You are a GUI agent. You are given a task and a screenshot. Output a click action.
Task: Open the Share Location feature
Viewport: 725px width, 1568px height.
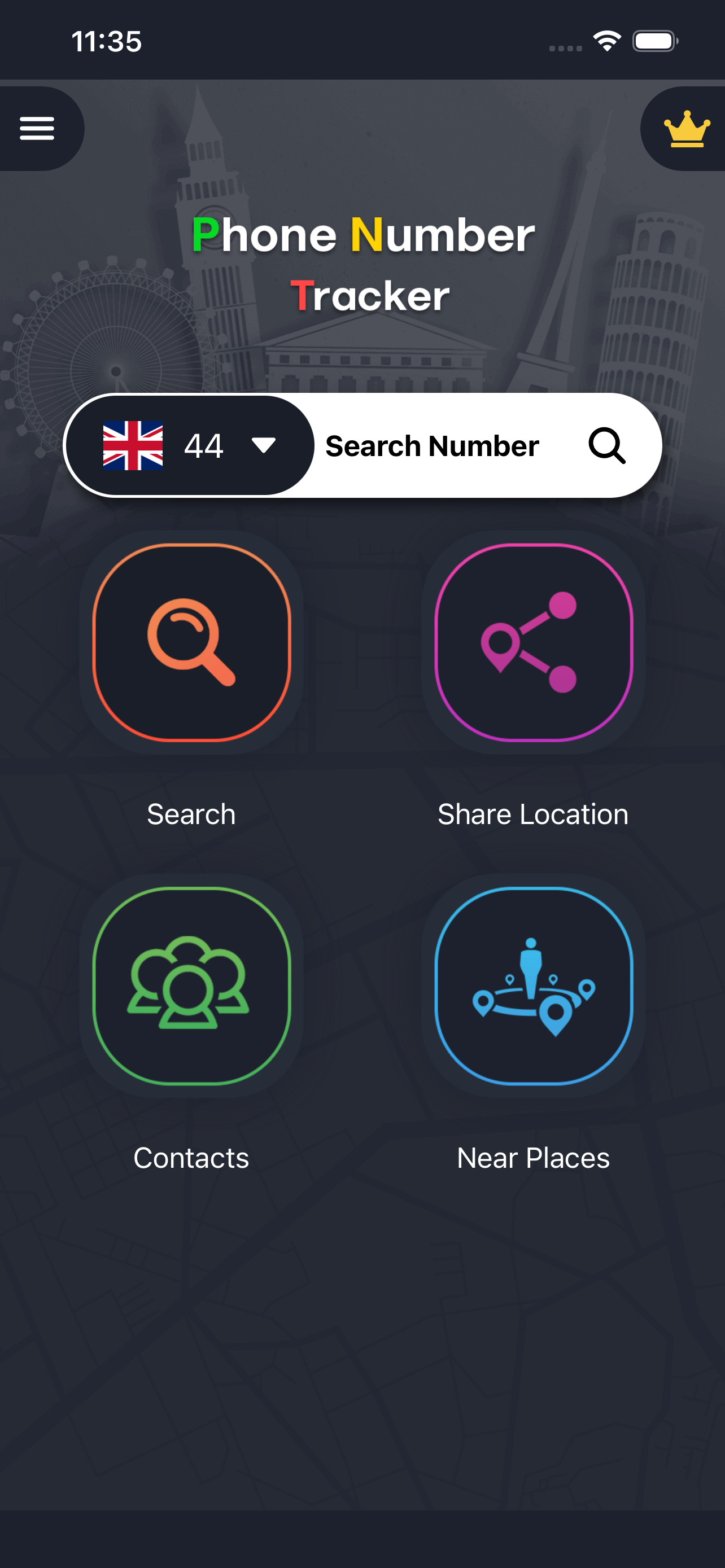pyautogui.click(x=533, y=644)
